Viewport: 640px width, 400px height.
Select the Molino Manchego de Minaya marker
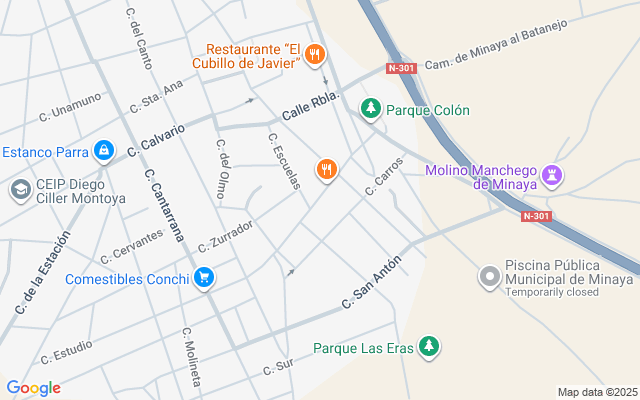pos(550,177)
